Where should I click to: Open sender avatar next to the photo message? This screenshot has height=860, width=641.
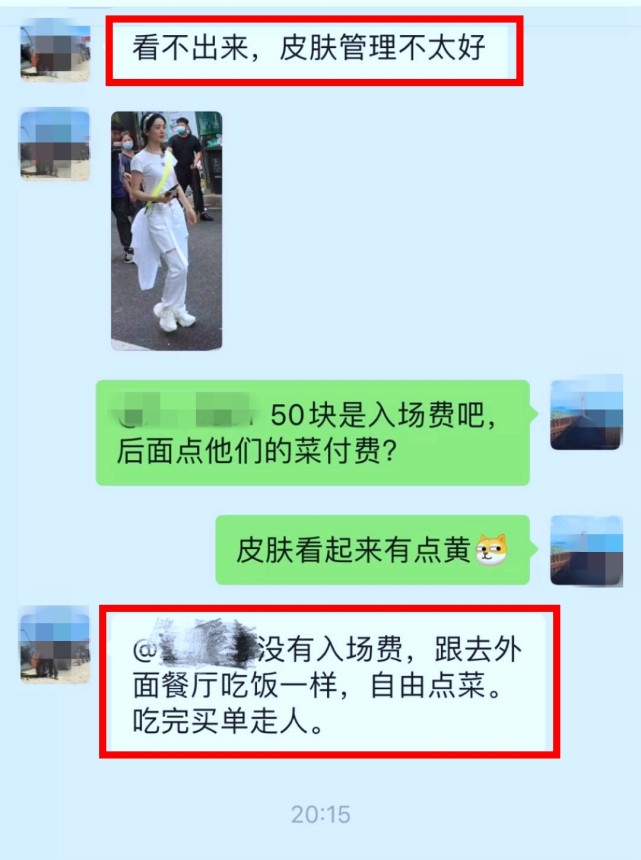(55, 144)
